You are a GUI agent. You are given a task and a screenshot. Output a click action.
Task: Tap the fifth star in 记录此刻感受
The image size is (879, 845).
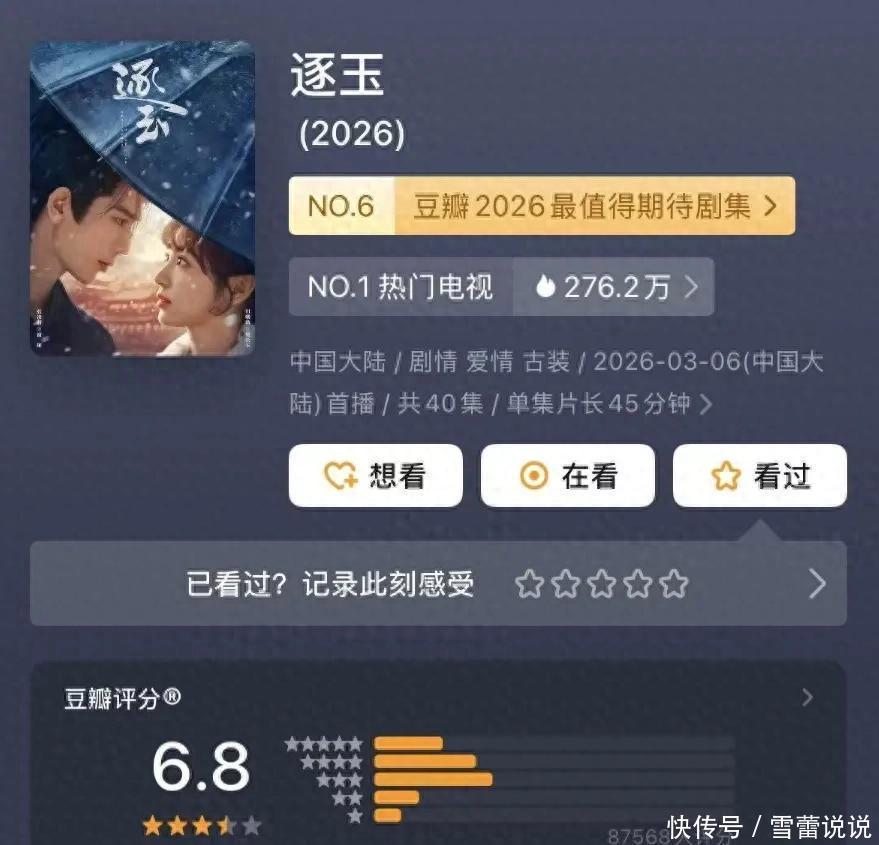(x=674, y=584)
